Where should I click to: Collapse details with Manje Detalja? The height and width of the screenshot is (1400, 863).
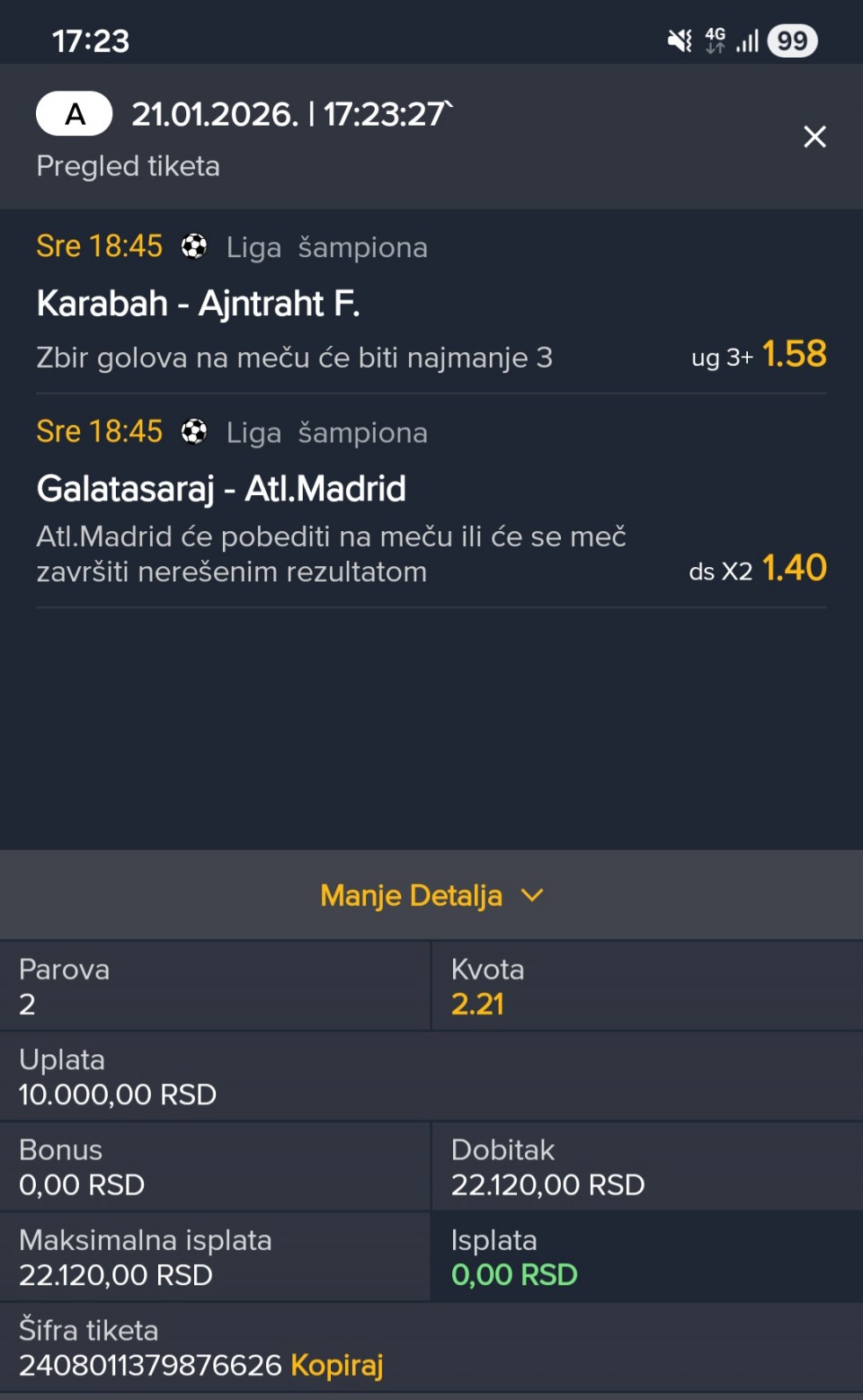point(431,895)
